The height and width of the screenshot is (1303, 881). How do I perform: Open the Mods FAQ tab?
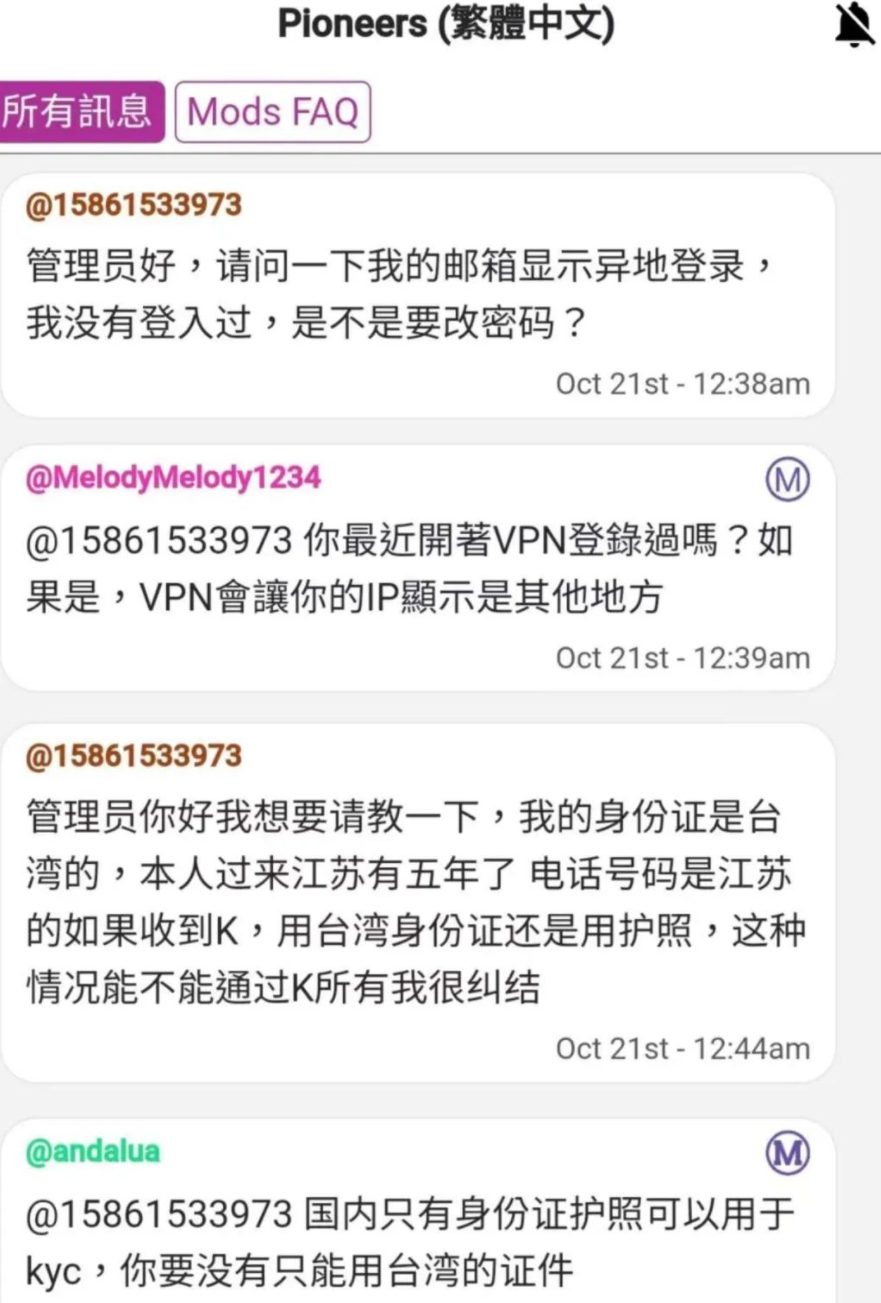(272, 112)
